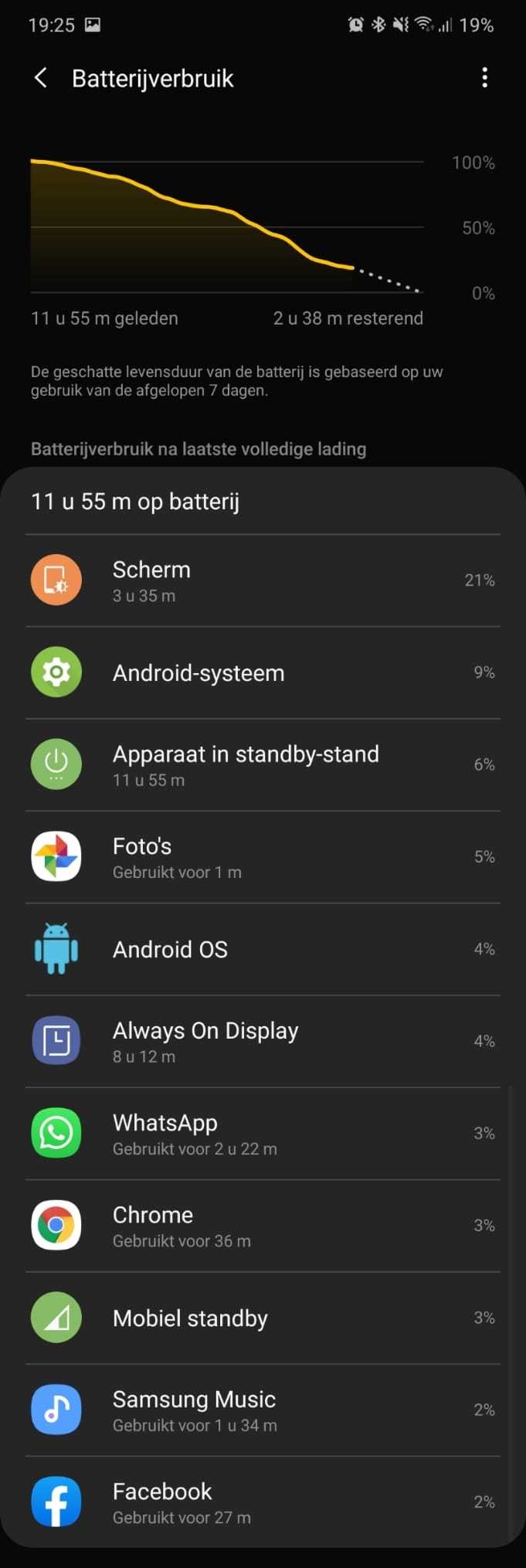Viewport: 526px width, 1568px height.
Task: Open Always On Display usage
Action: [x=263, y=1041]
